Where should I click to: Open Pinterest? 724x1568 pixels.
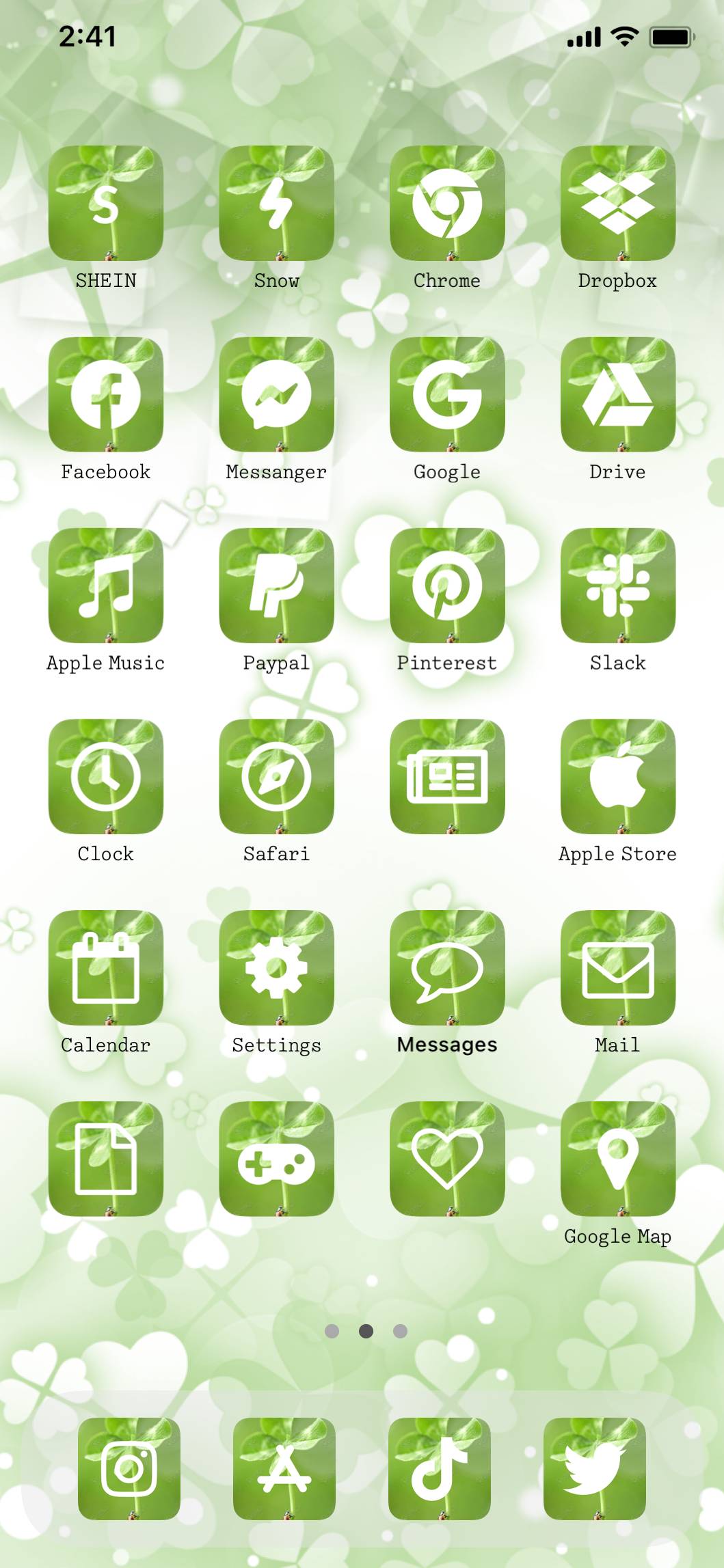pyautogui.click(x=447, y=586)
